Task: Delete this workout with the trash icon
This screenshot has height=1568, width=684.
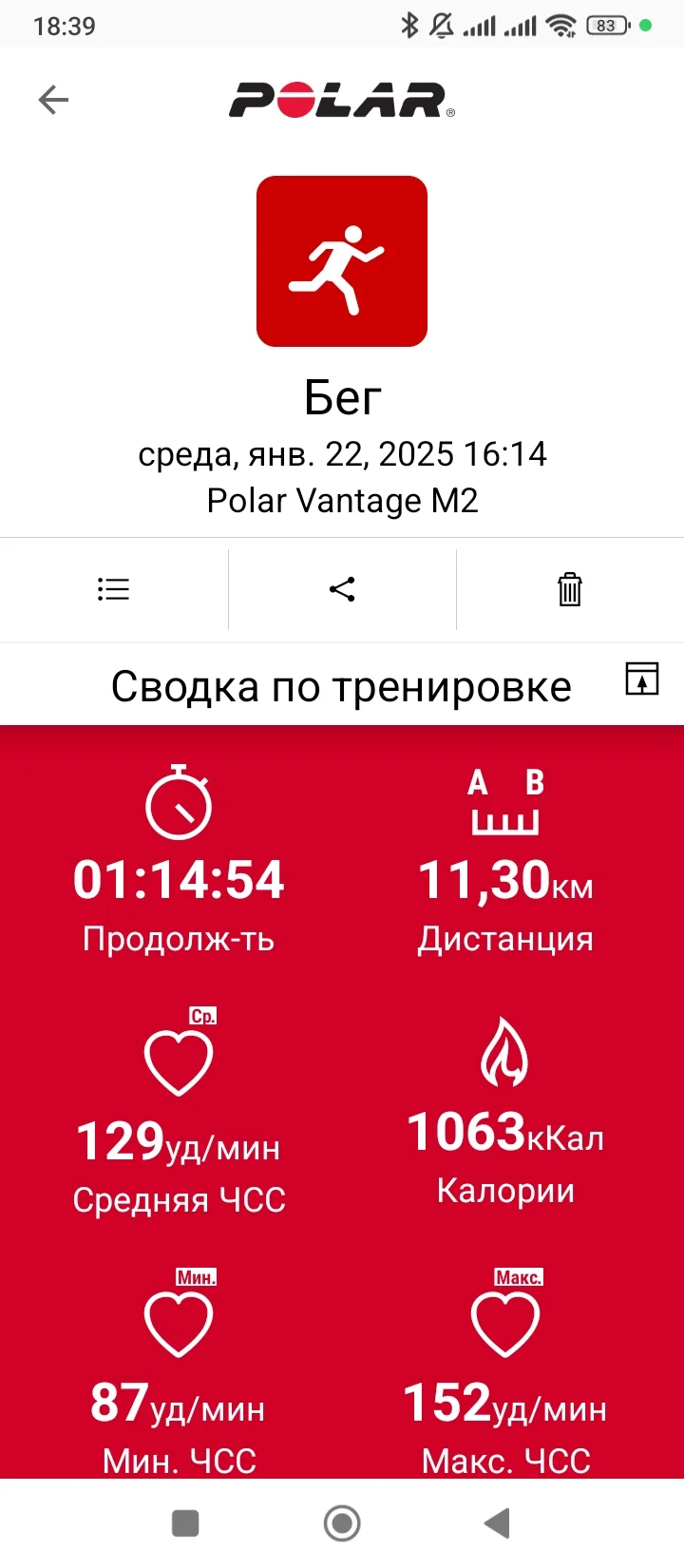Action: [x=569, y=589]
